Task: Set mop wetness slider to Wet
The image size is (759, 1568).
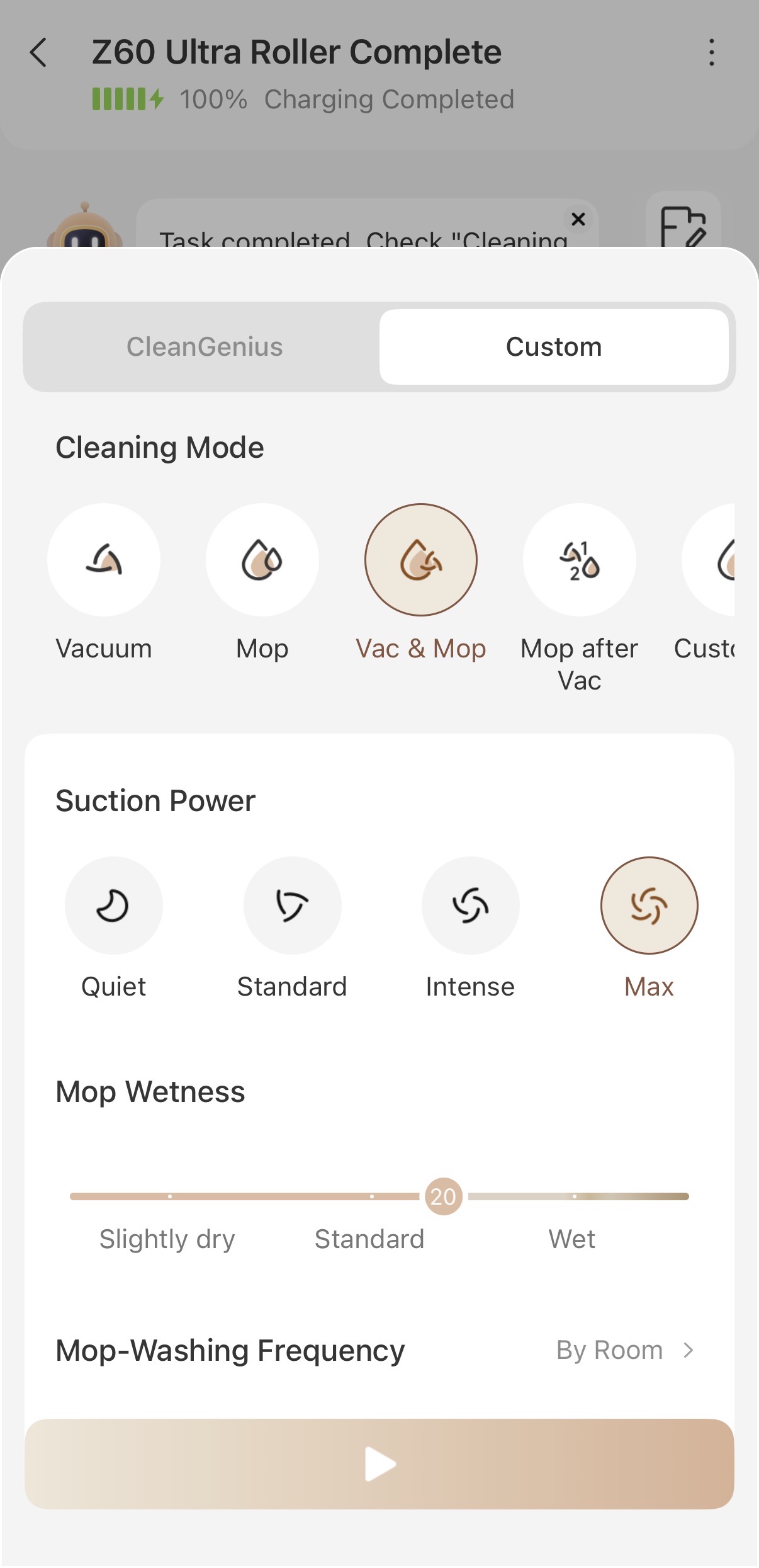Action: [x=574, y=1196]
